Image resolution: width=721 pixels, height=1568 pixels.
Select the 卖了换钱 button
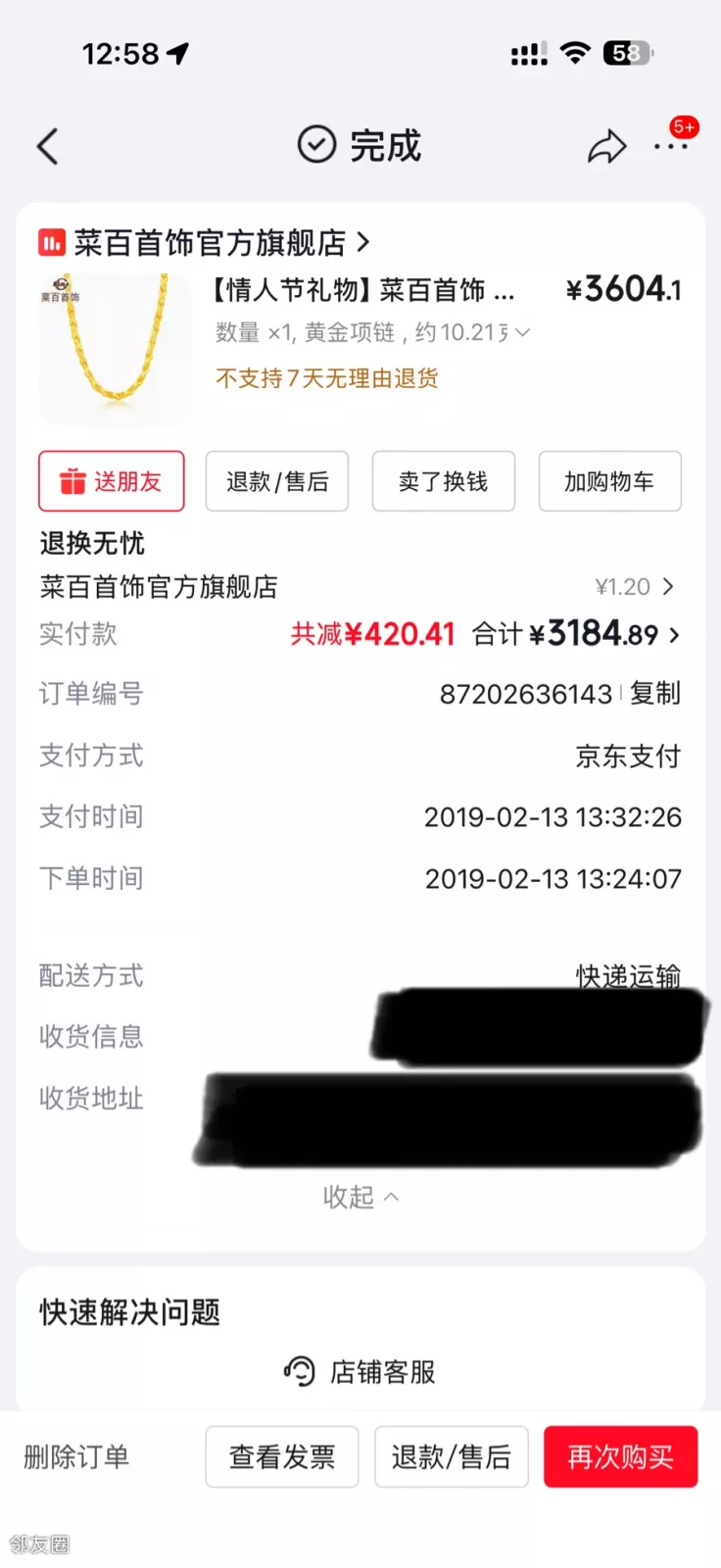point(443,481)
